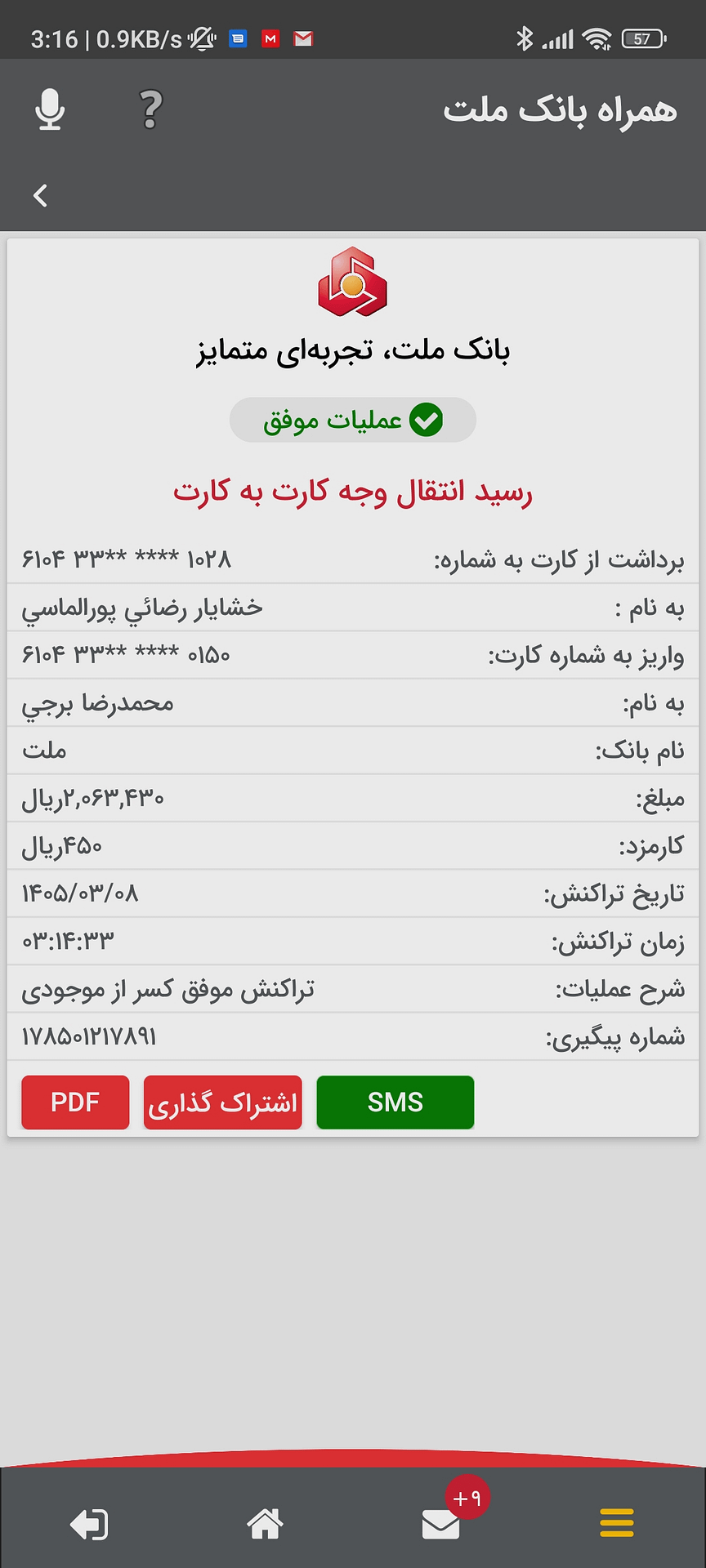Open the help question mark
Image resolution: width=706 pixels, height=1568 pixels.
pyautogui.click(x=150, y=109)
